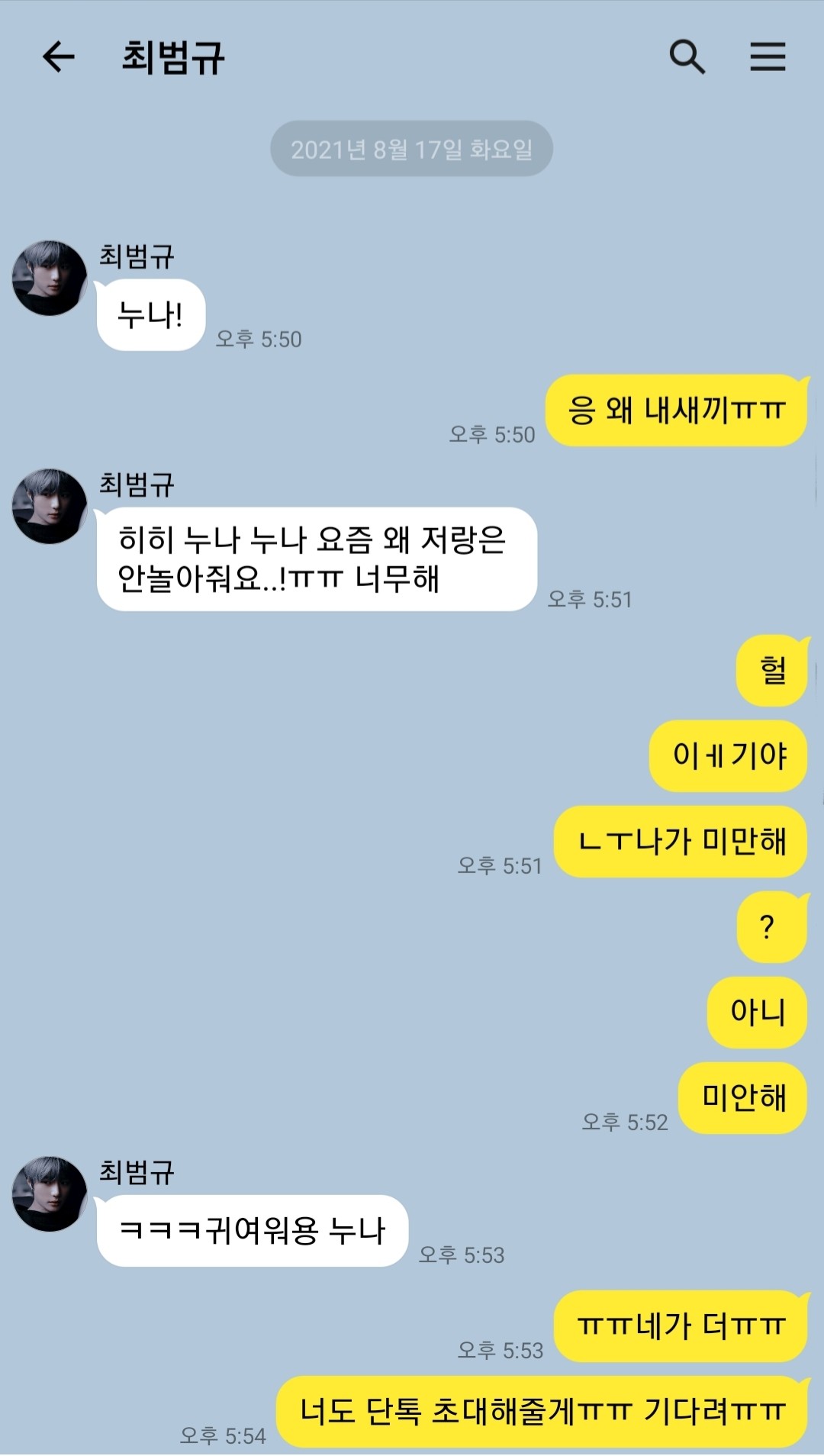Go back using the arrow icon
824x1456 pixels.
[x=59, y=57]
